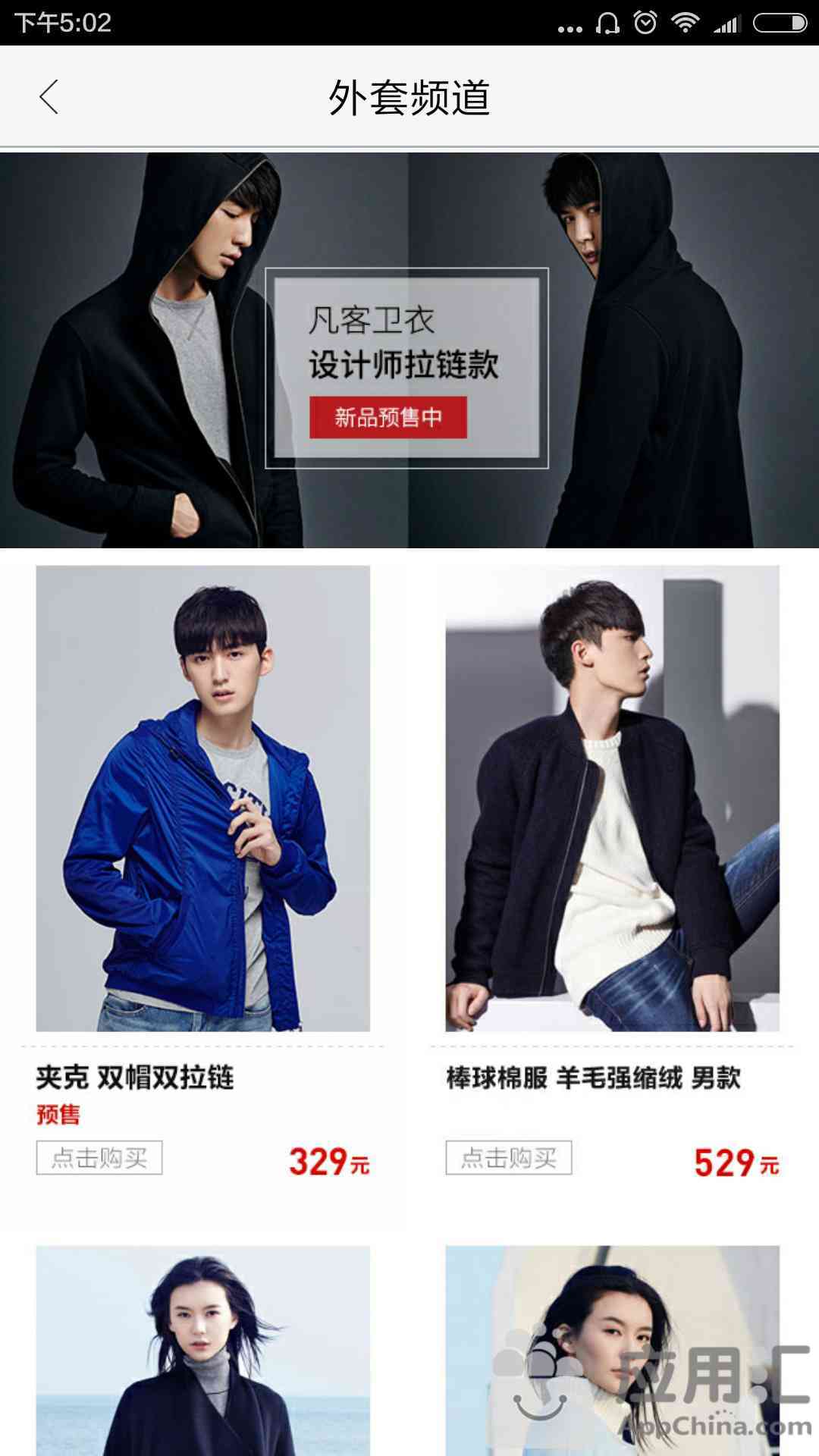
Task: Tap 点击购买 for the 329元 jacket
Action: coord(99,1158)
